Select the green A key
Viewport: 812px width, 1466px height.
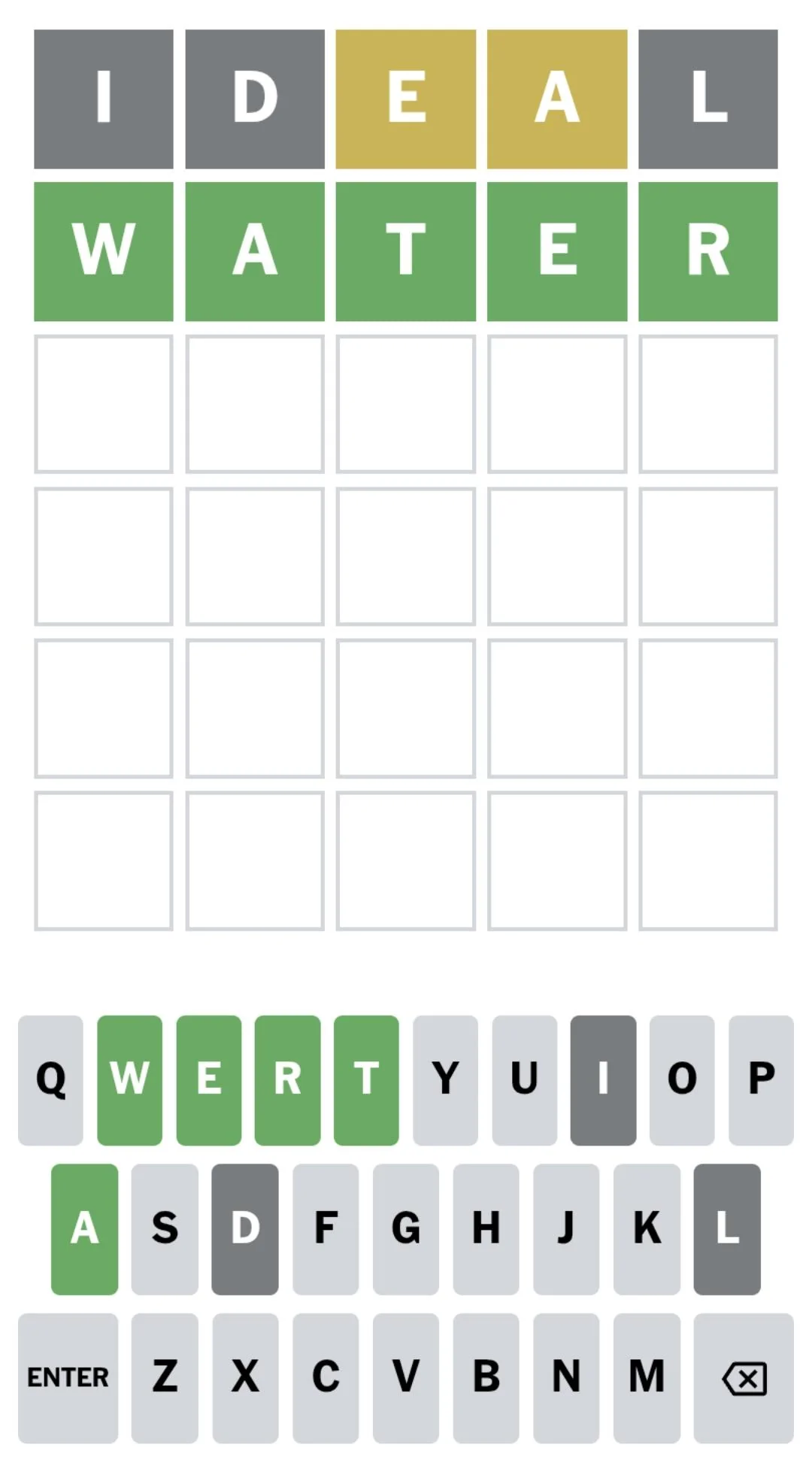point(84,1228)
